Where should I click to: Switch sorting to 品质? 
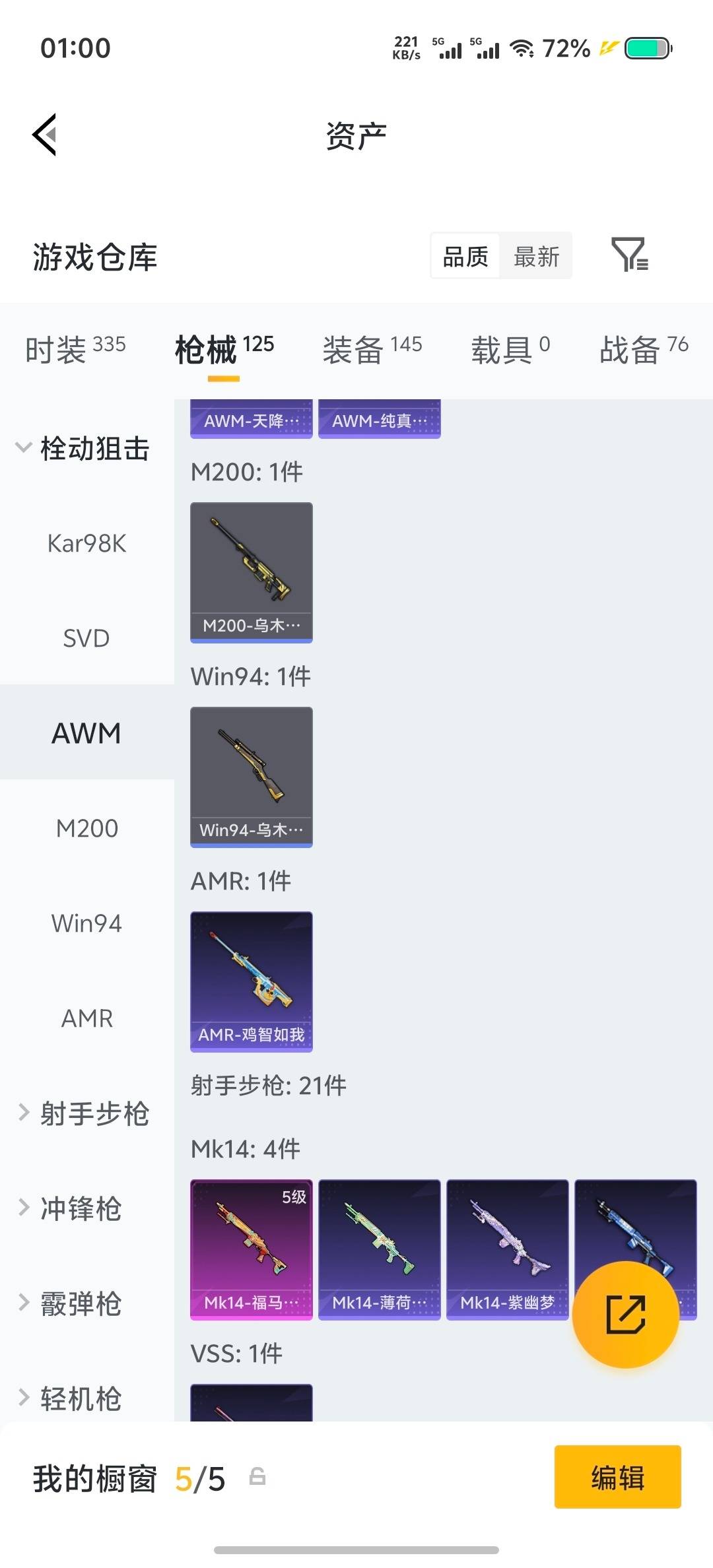pyautogui.click(x=464, y=256)
